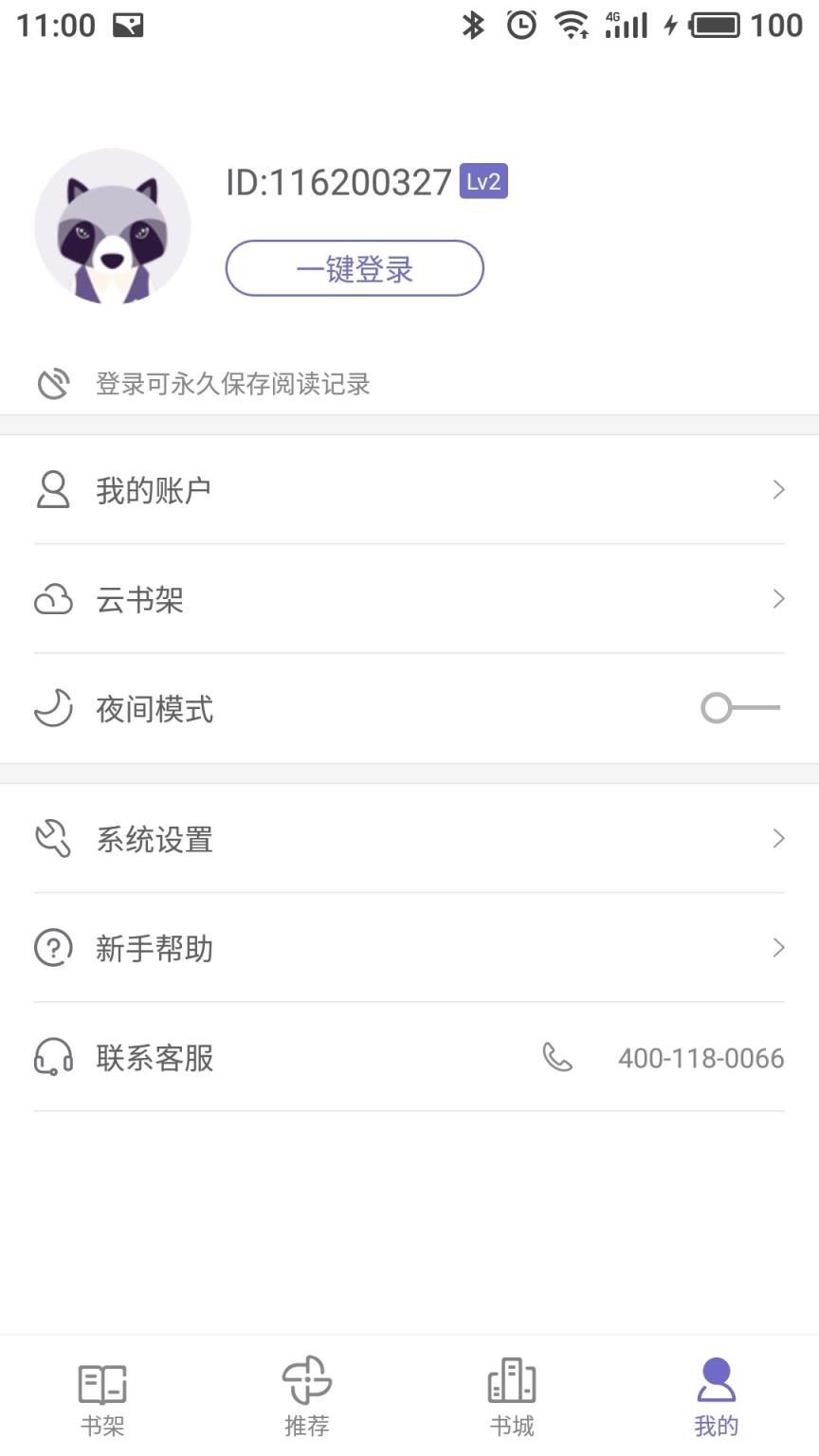Expand 我的账户 via its chevron
The height and width of the screenshot is (1456, 819).
point(779,489)
